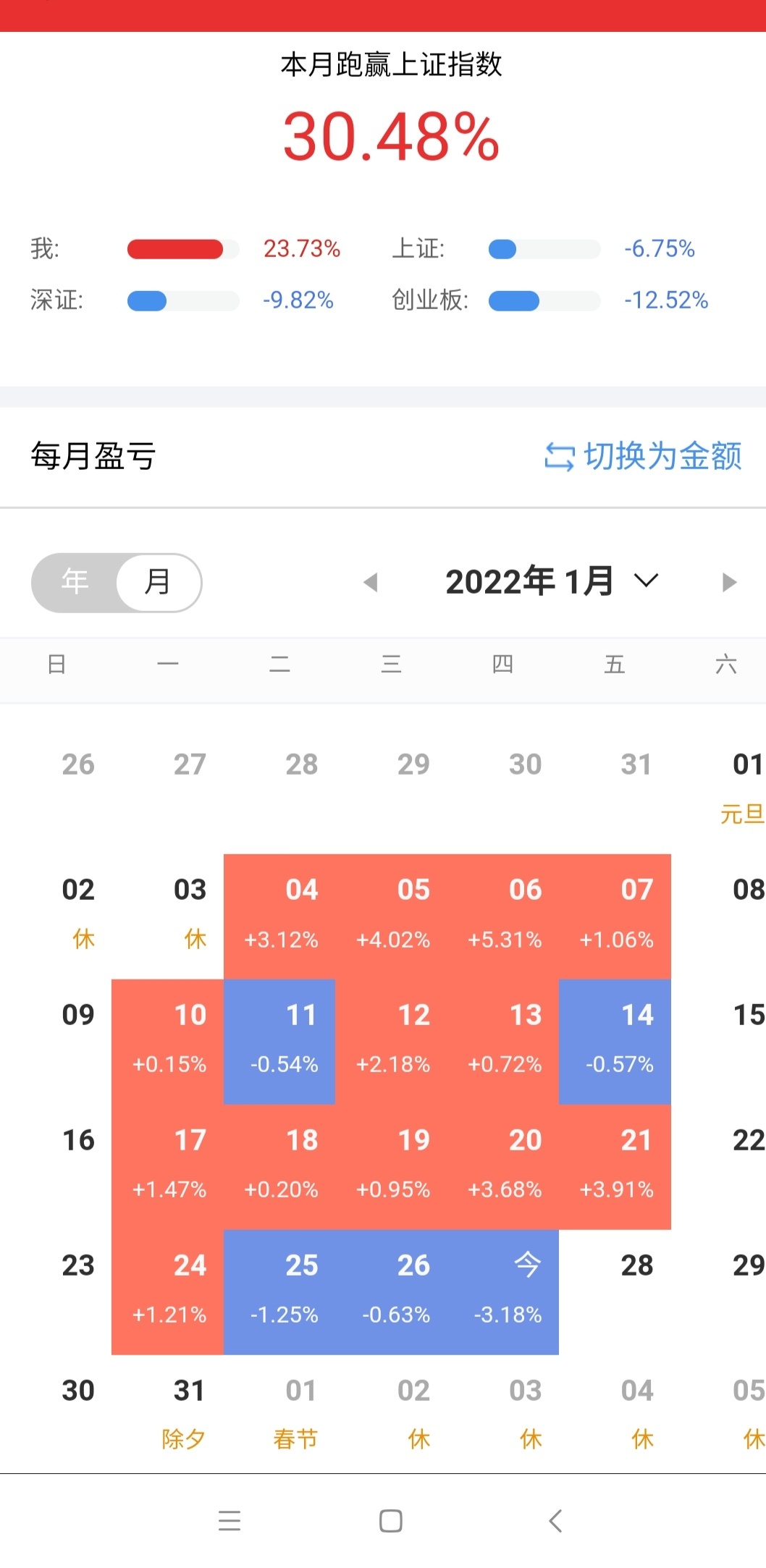Tap the system back button
Image resolution: width=766 pixels, height=1568 pixels.
click(x=555, y=1521)
